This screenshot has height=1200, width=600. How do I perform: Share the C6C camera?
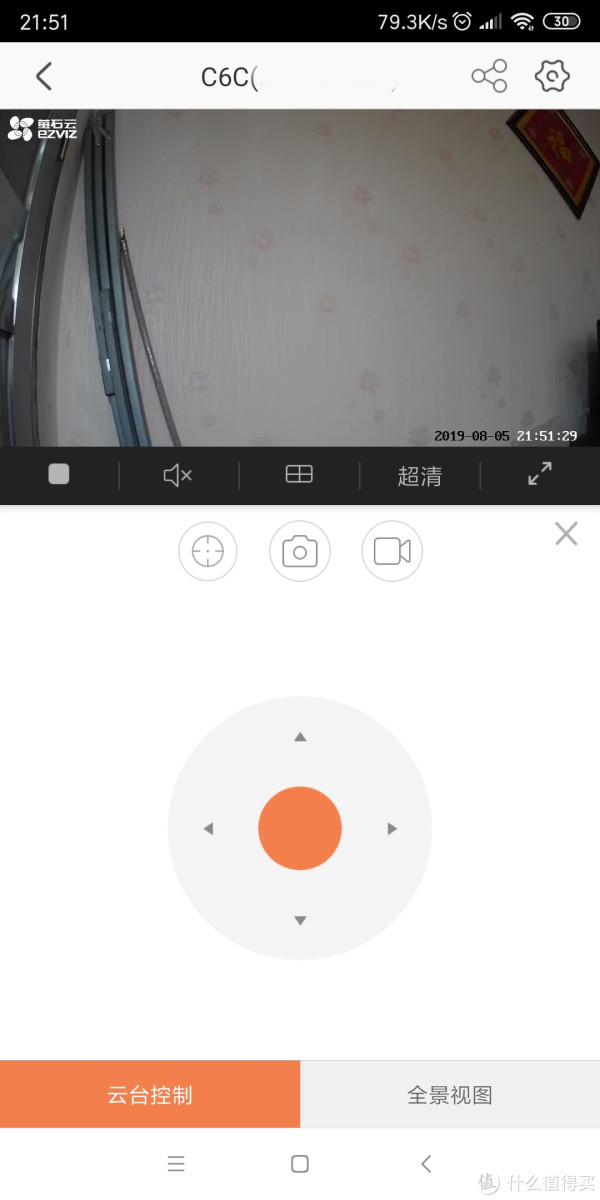click(x=489, y=76)
